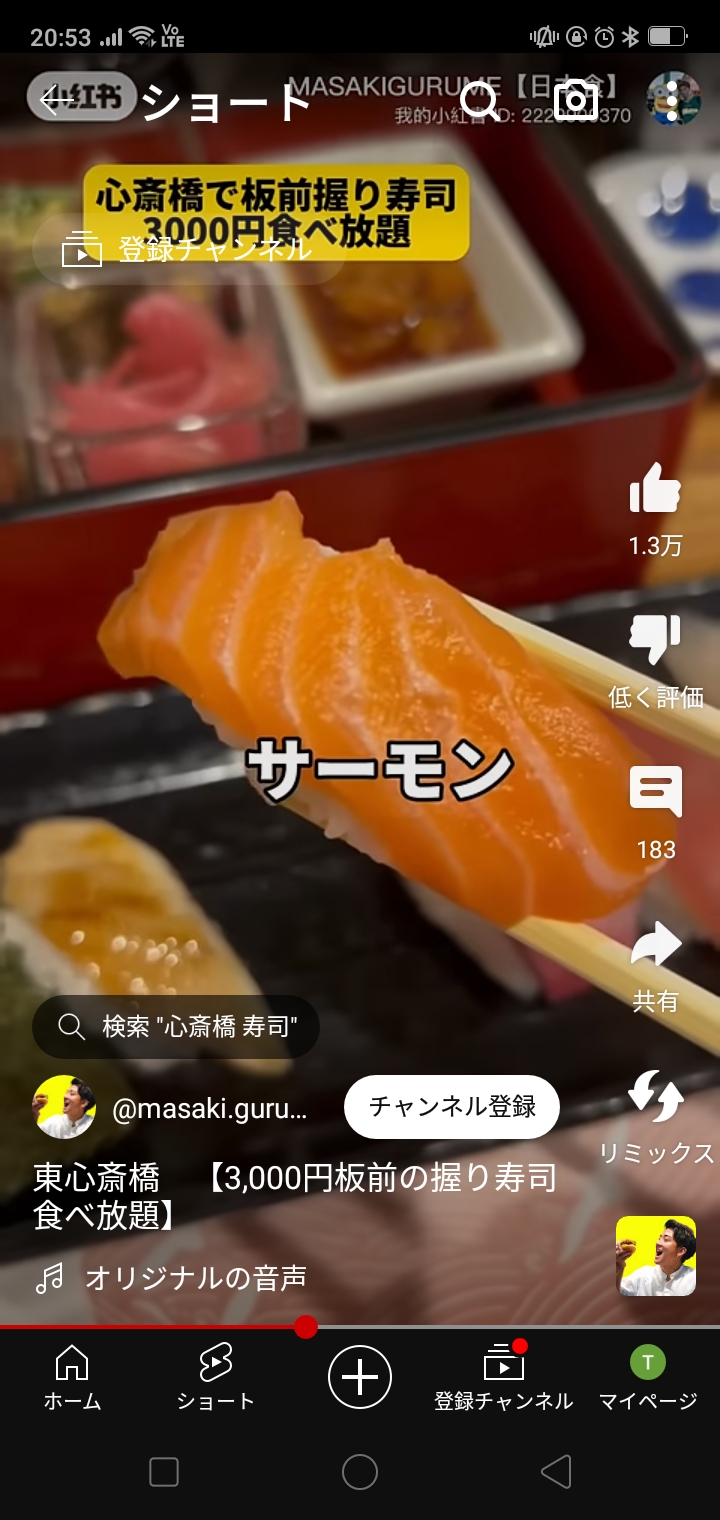This screenshot has height=1520, width=720.
Task: Create a new video with plus button
Action: [x=360, y=1377]
